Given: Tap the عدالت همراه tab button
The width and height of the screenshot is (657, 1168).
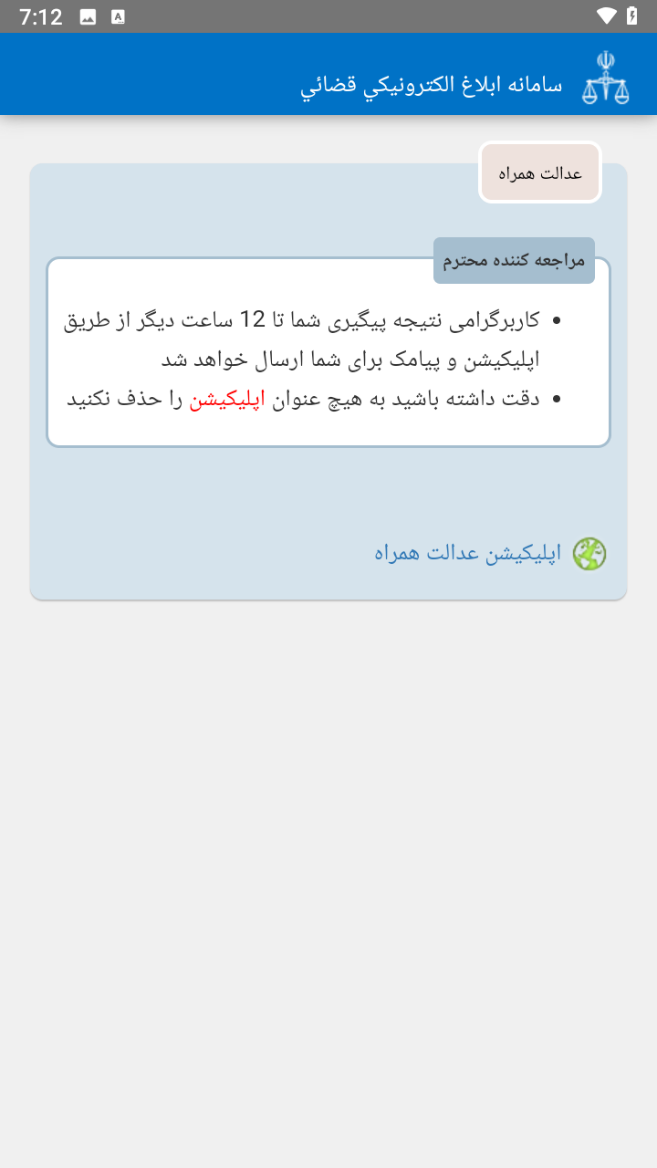Looking at the screenshot, I should coord(540,173).
